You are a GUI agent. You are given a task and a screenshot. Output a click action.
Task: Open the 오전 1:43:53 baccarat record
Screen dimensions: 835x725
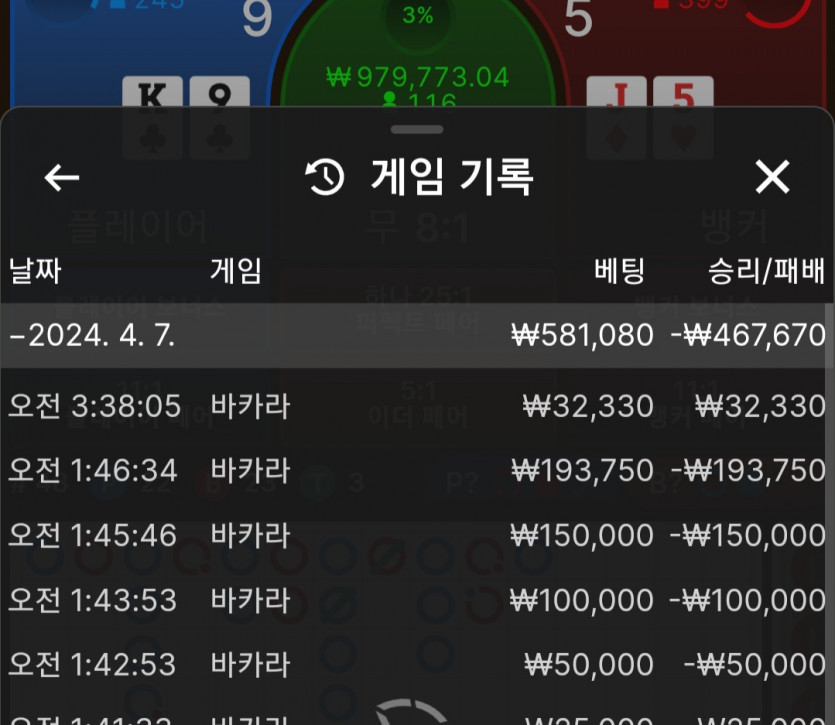pyautogui.click(x=416, y=600)
